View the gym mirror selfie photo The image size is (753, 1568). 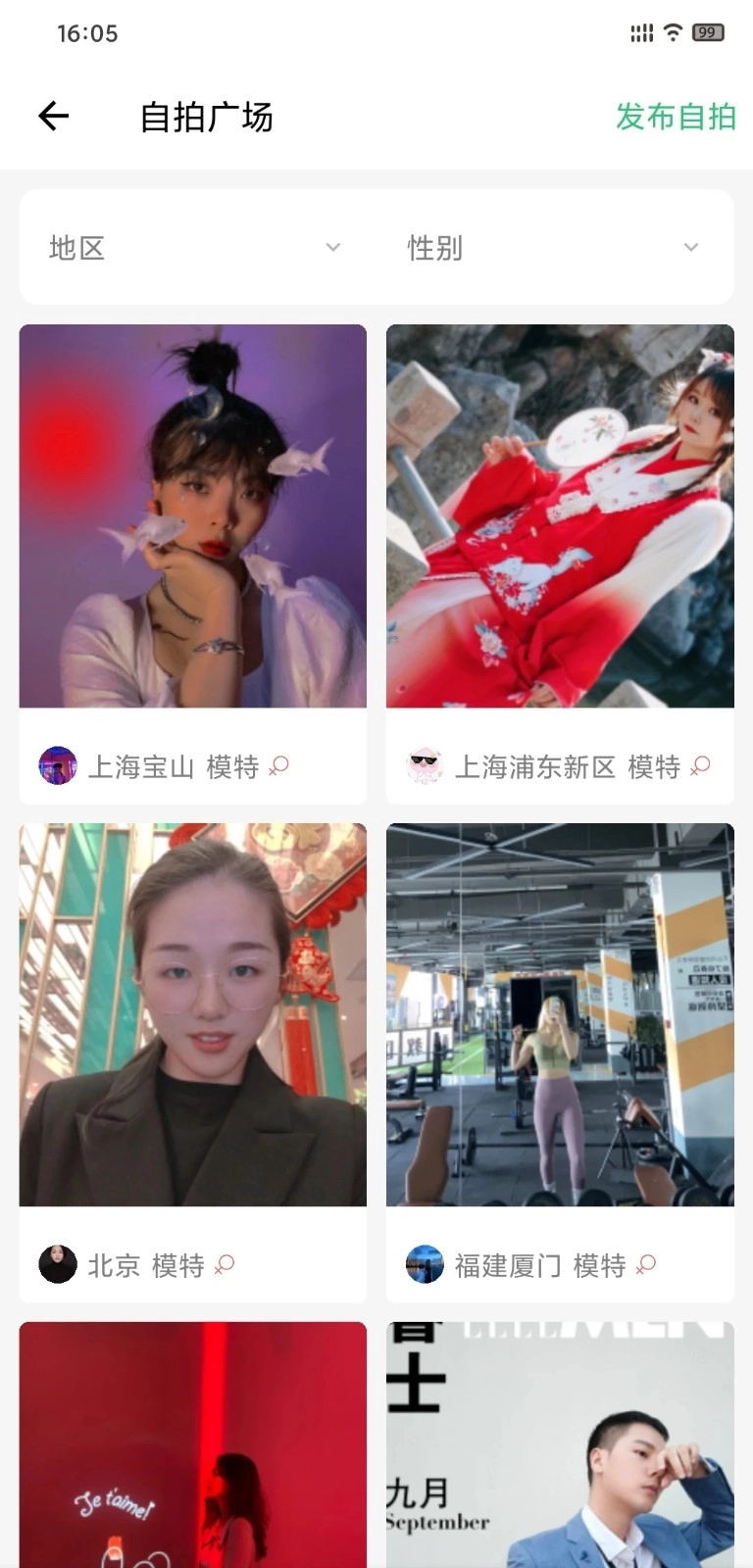[559, 1014]
